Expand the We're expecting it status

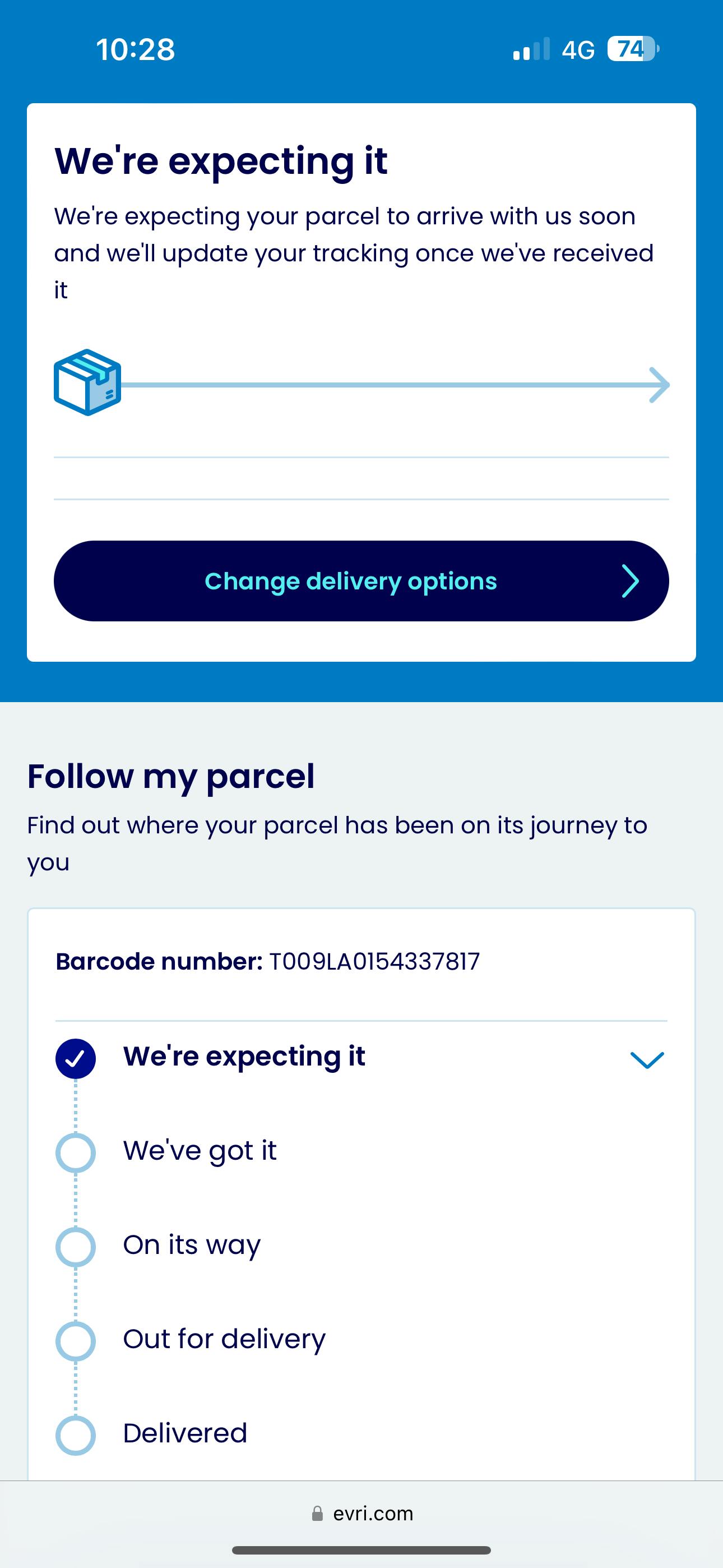pos(646,1060)
